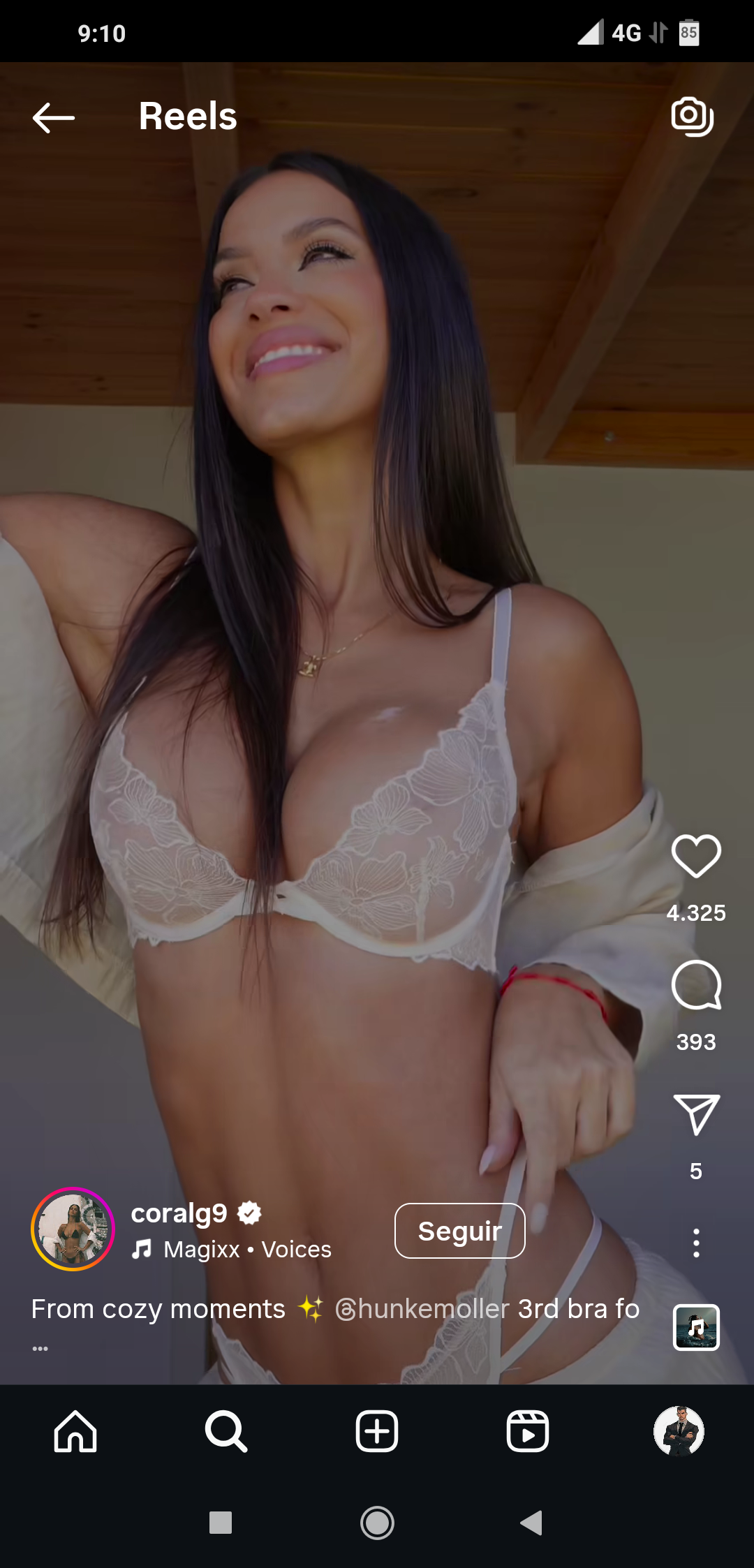Open your own profile tab

coord(678,1431)
